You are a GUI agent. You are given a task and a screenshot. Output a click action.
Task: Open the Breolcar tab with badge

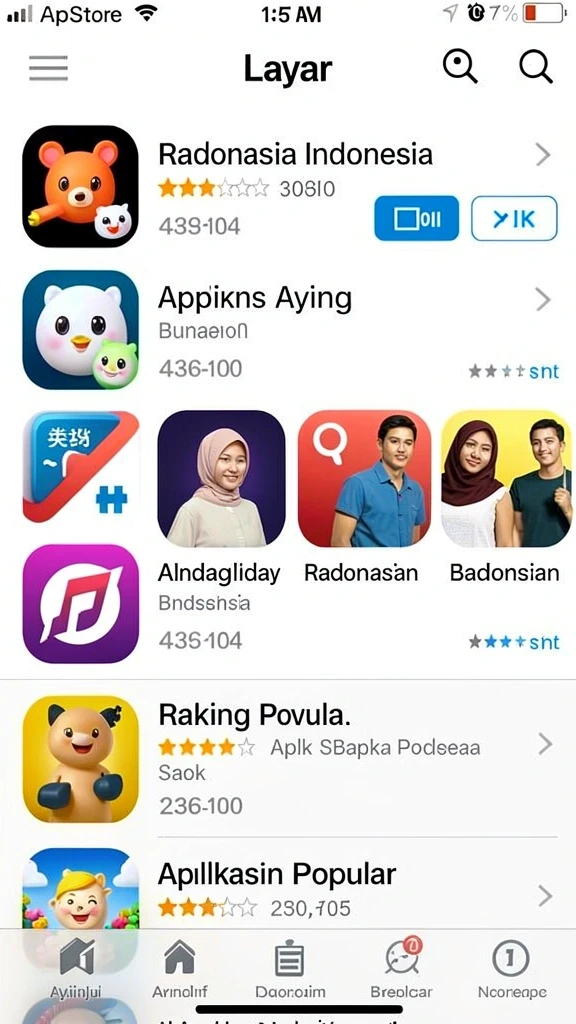click(x=402, y=969)
